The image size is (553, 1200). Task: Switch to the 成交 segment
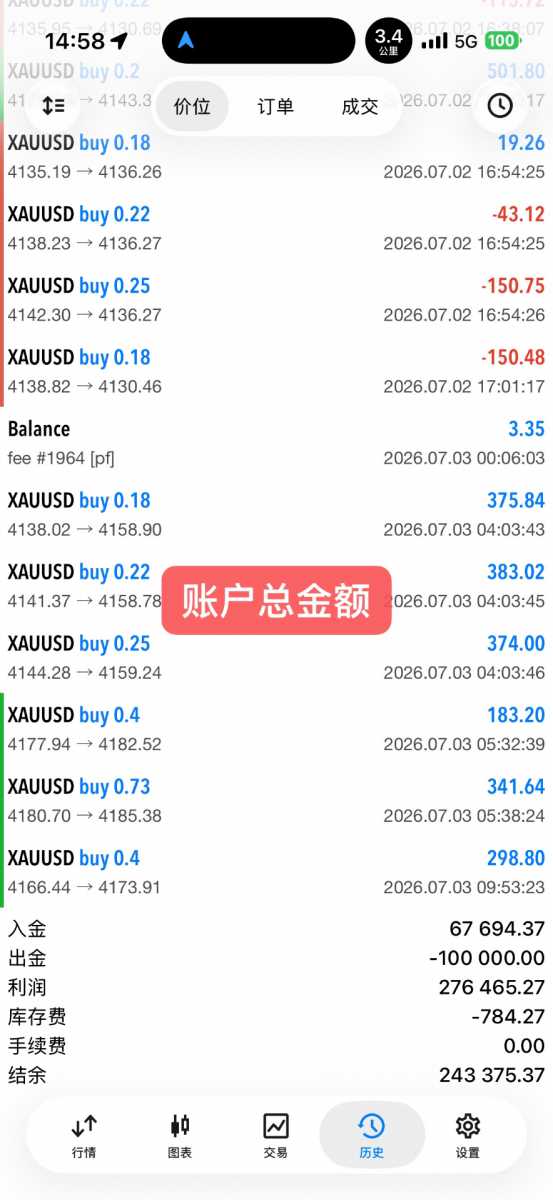pyautogui.click(x=359, y=106)
